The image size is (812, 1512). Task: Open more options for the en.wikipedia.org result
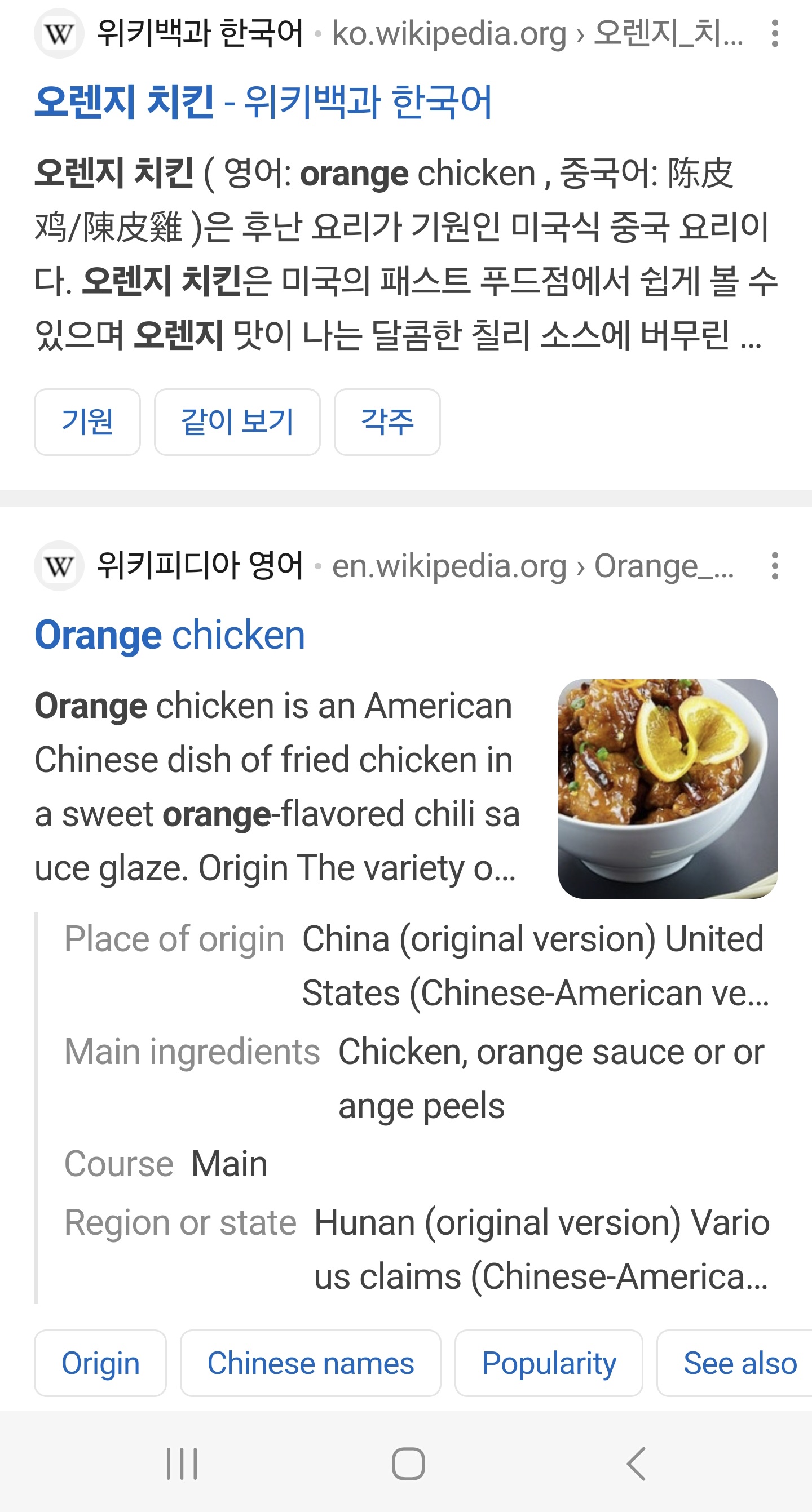(x=775, y=566)
